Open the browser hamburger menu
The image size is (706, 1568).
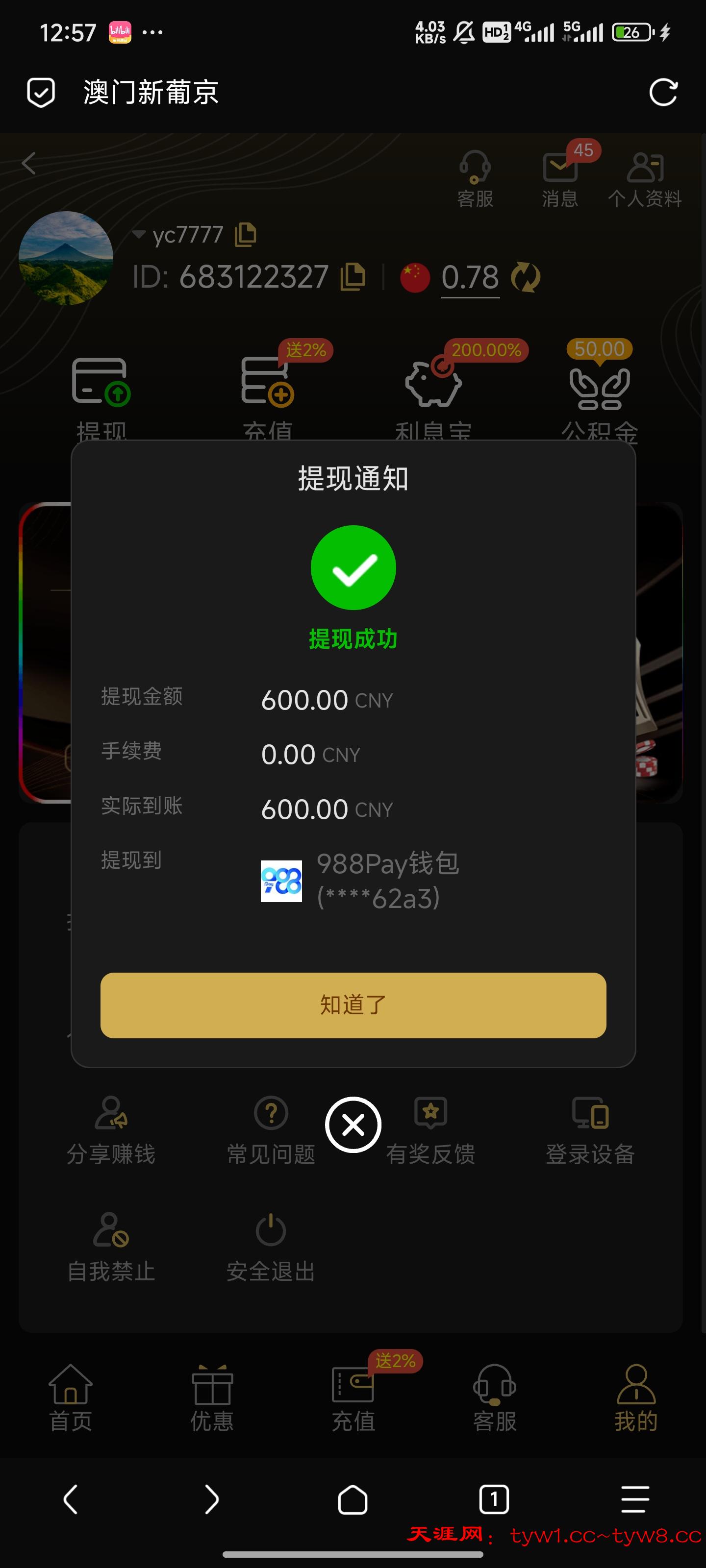pyautogui.click(x=635, y=1498)
